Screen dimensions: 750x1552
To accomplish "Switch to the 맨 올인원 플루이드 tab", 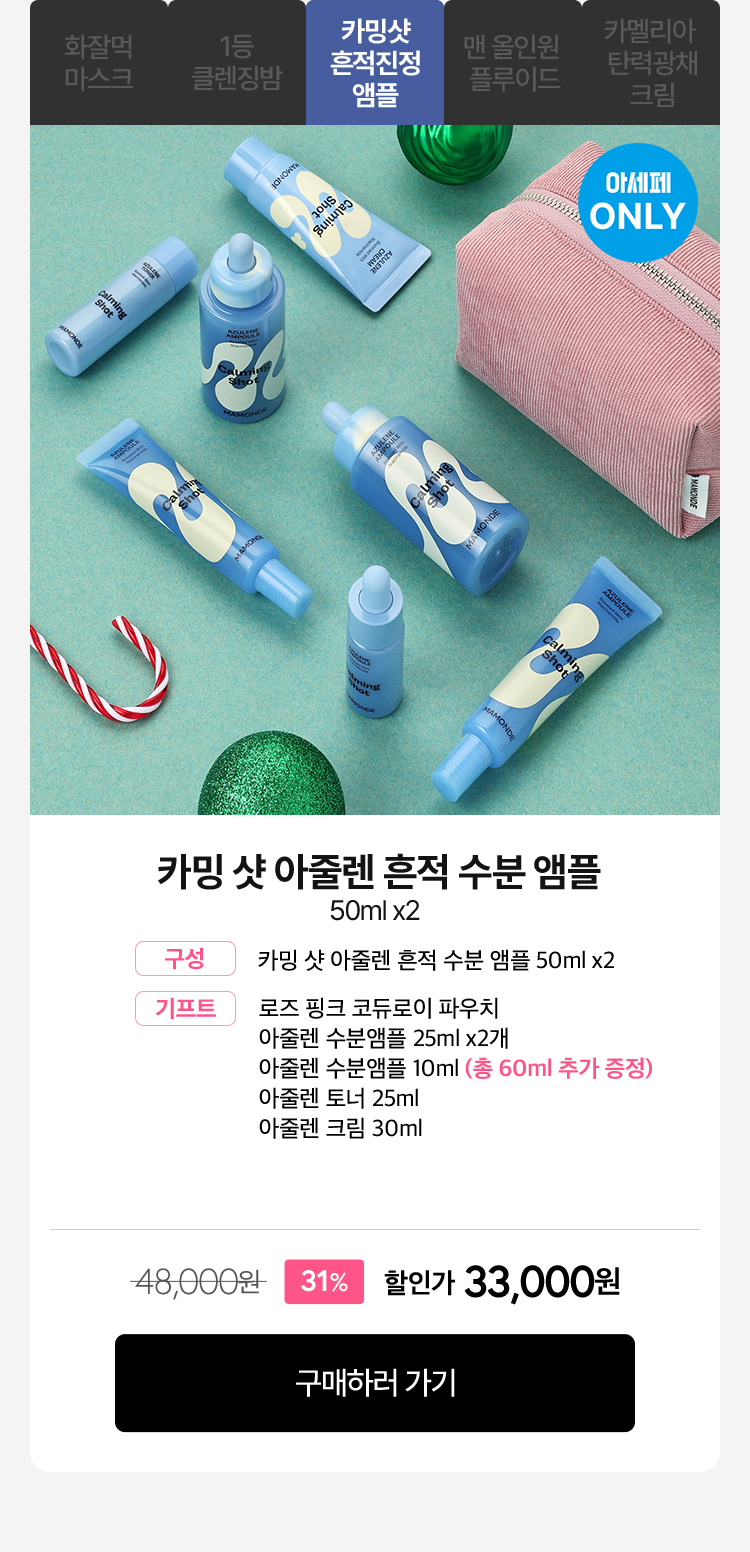I will tap(513, 62).
